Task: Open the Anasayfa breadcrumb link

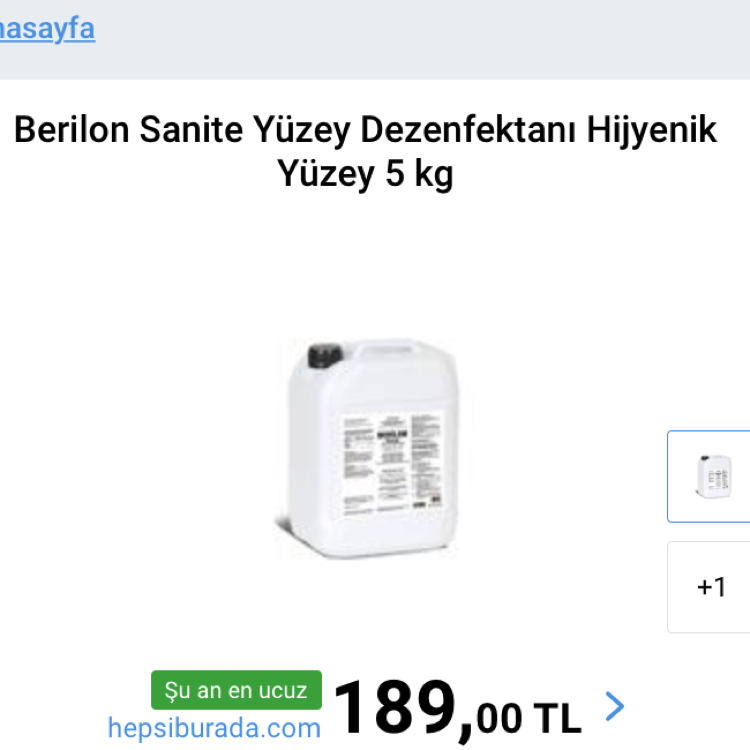Action: pos(46,29)
